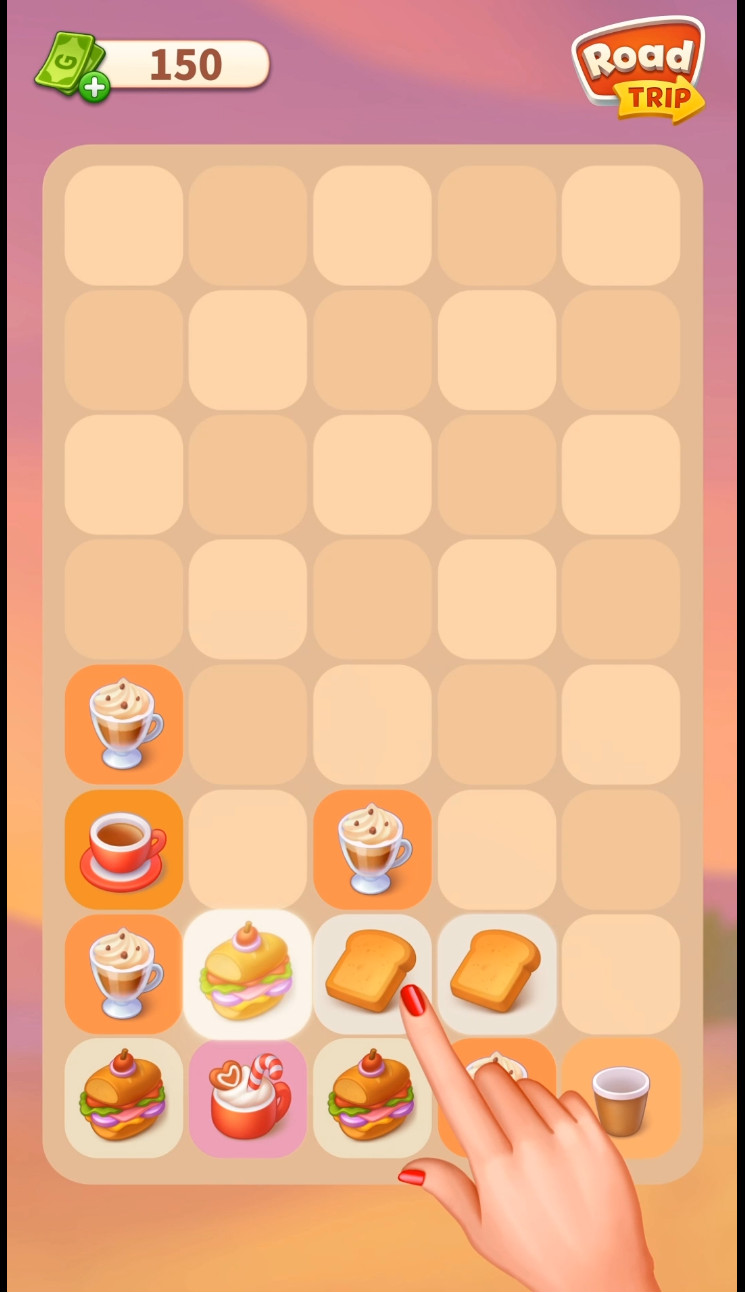Tap the empty brown paper cup tile
This screenshot has height=1293, width=745.
[621, 1098]
